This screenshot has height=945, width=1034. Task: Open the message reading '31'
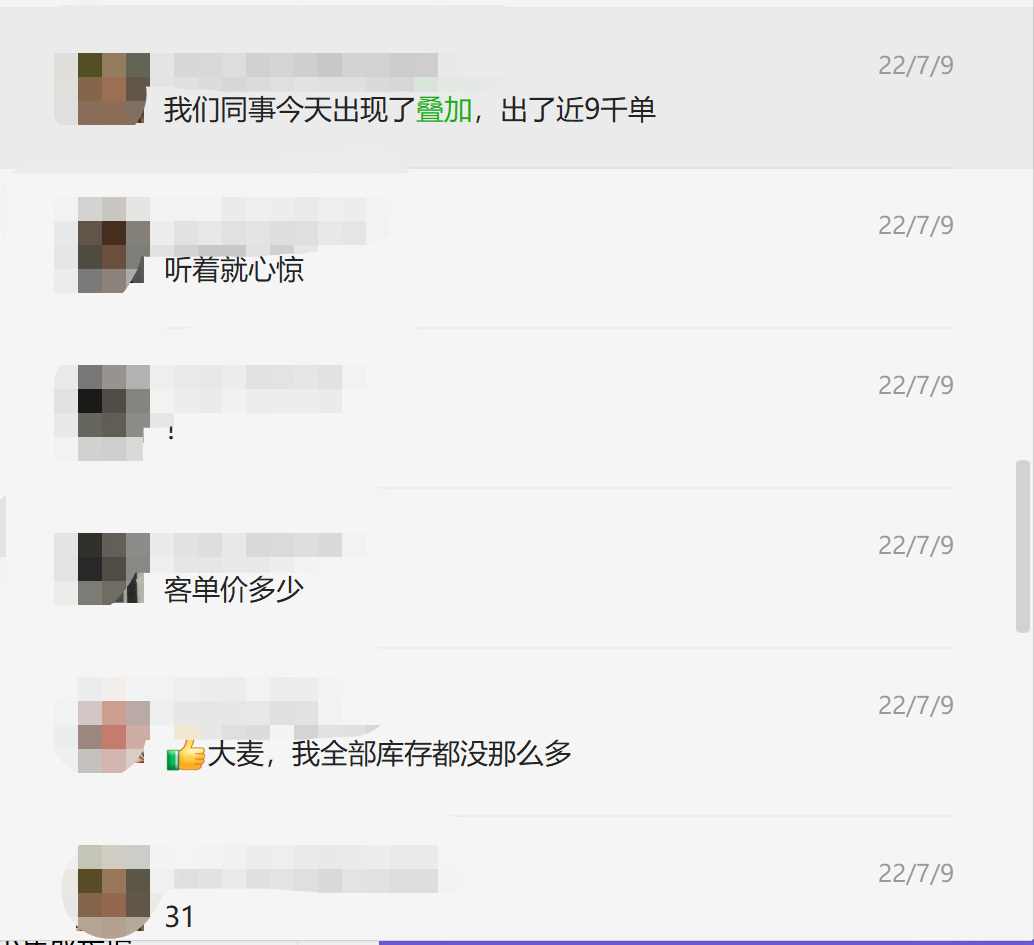pos(180,916)
